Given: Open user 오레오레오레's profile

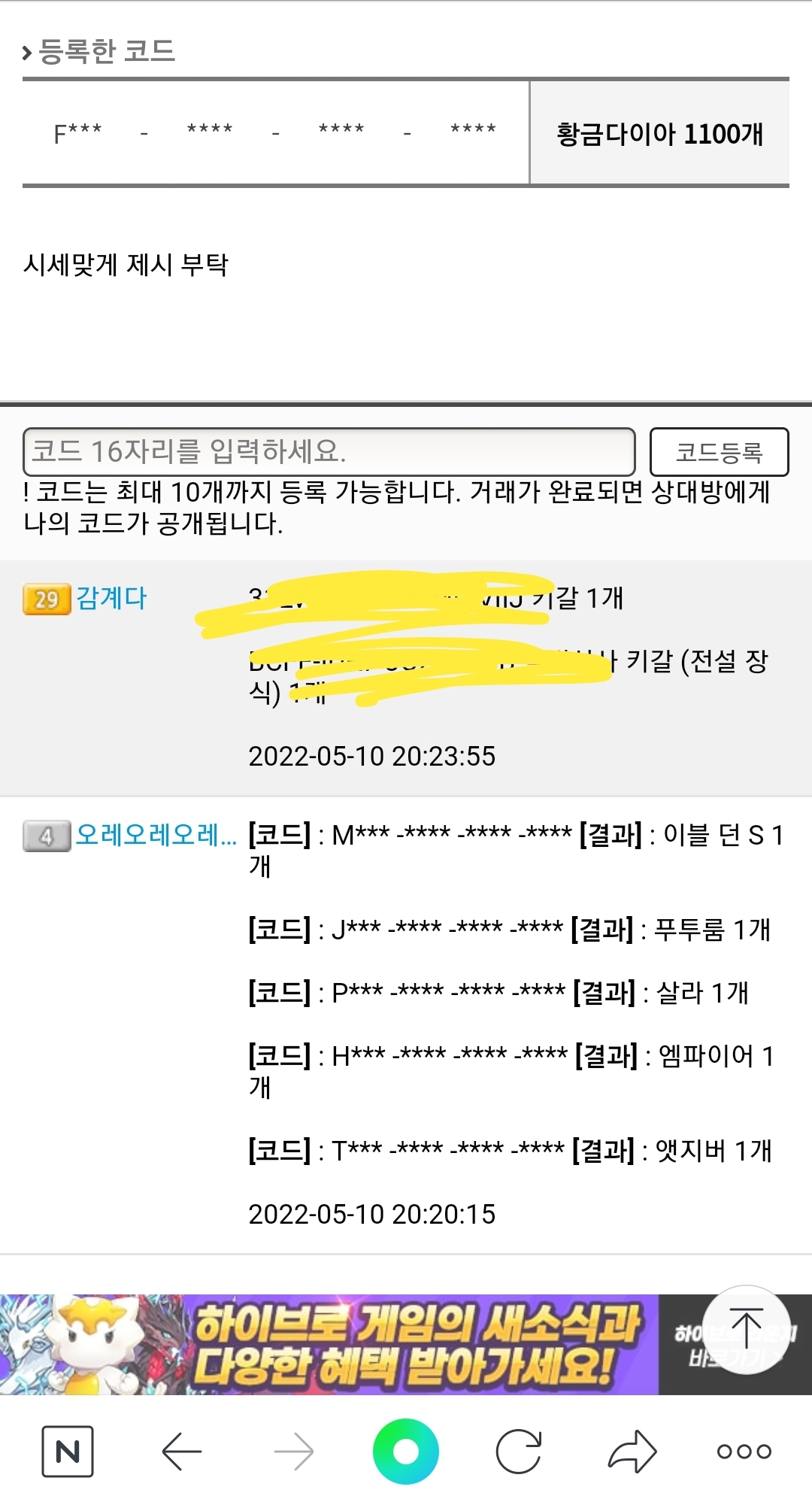Looking at the screenshot, I should pyautogui.click(x=155, y=835).
